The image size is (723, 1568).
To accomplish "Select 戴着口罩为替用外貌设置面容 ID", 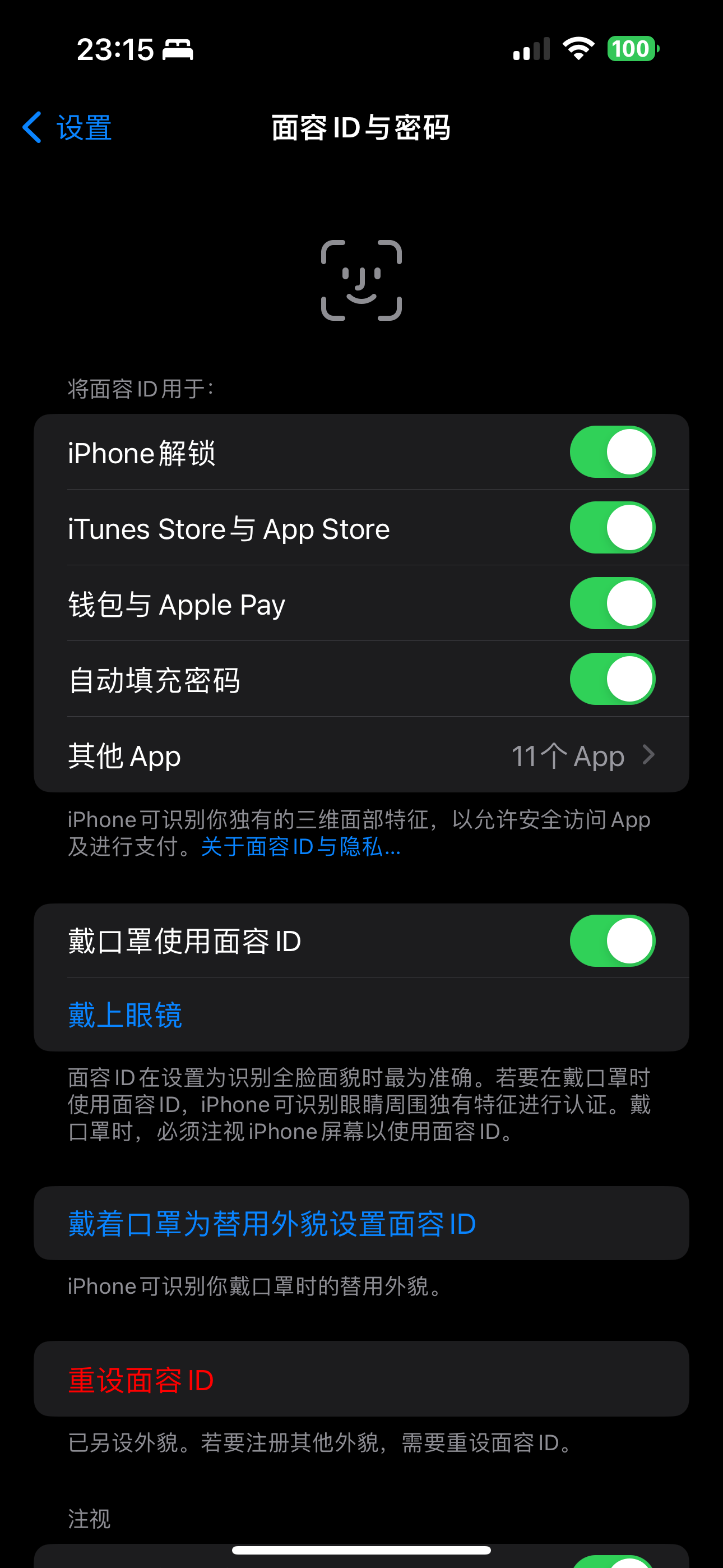I will (272, 1224).
